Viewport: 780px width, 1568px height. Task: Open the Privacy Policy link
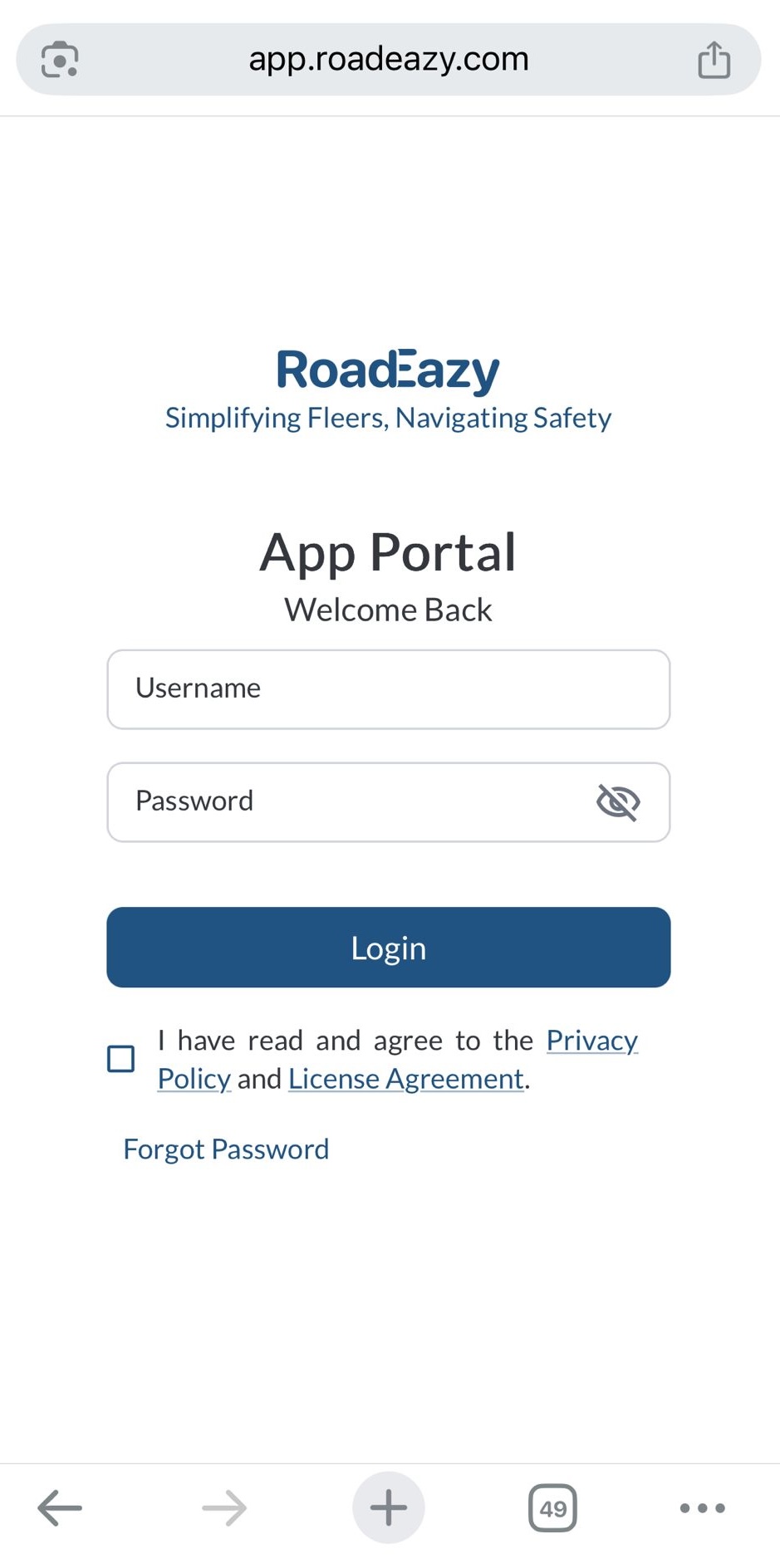click(x=591, y=1041)
